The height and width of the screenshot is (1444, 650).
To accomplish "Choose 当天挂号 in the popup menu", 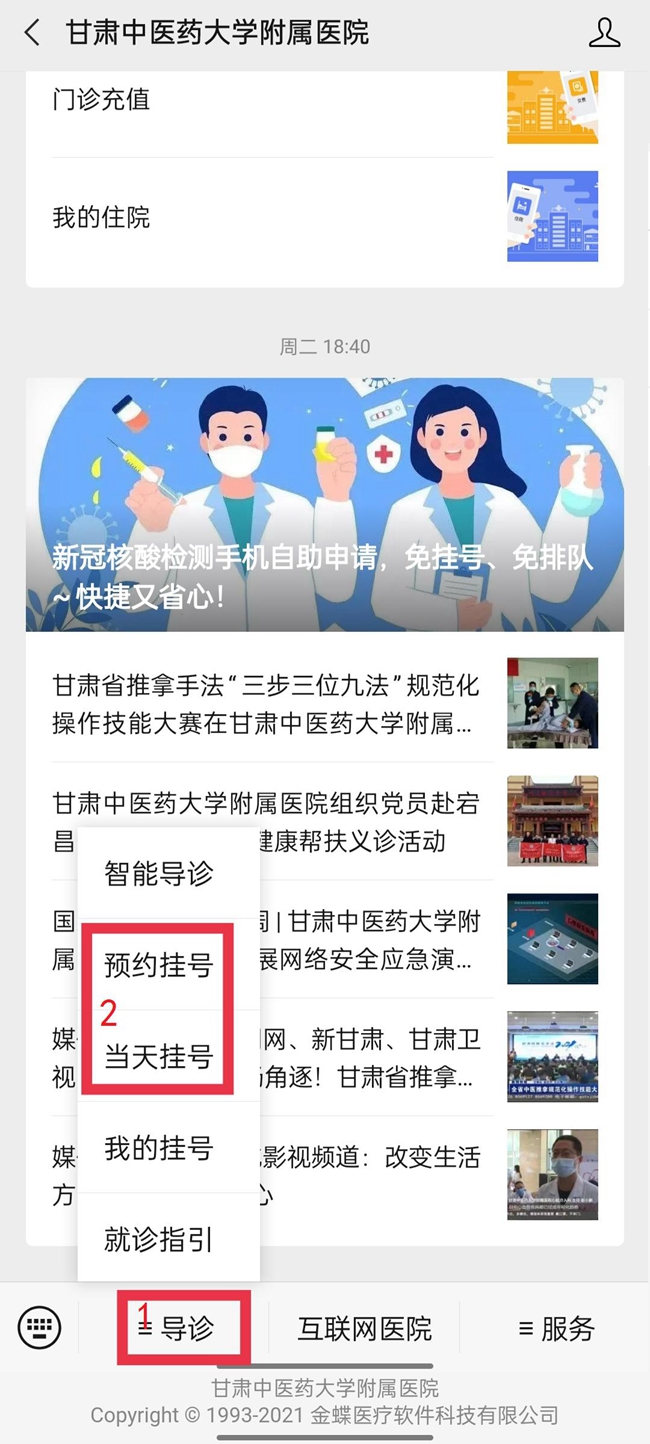I will [159, 1056].
